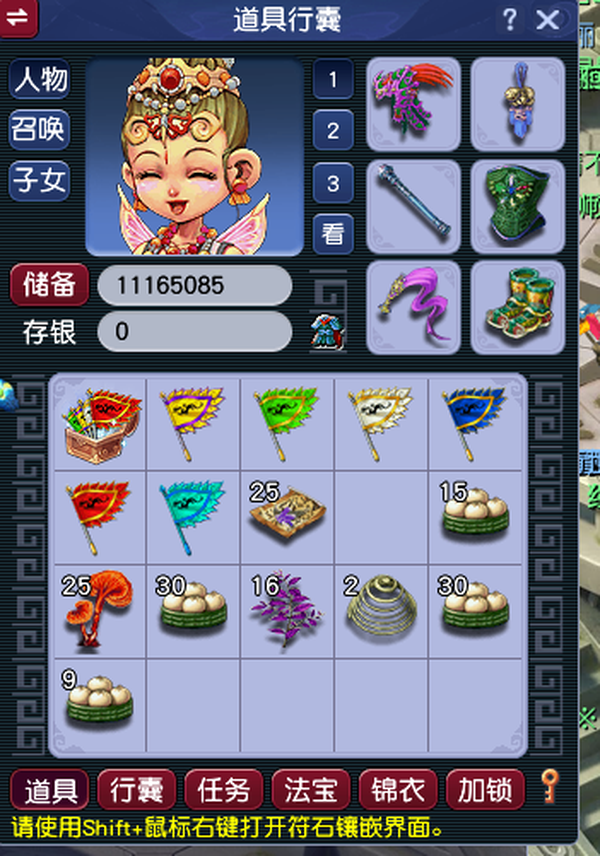This screenshot has width=600, height=856.
Task: Tap the 加锁 button
Action: click(x=485, y=790)
